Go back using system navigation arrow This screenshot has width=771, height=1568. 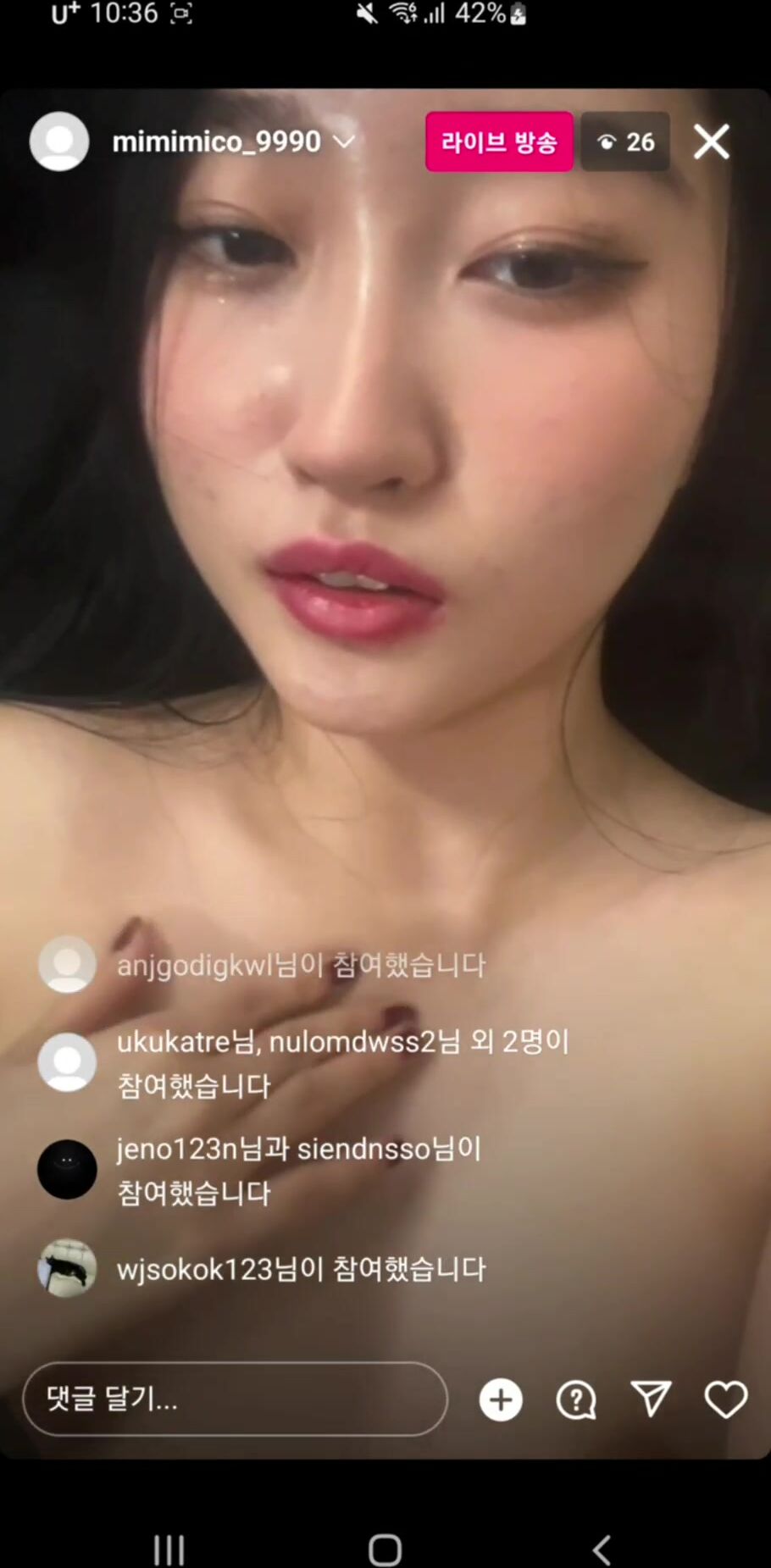coord(602,1549)
